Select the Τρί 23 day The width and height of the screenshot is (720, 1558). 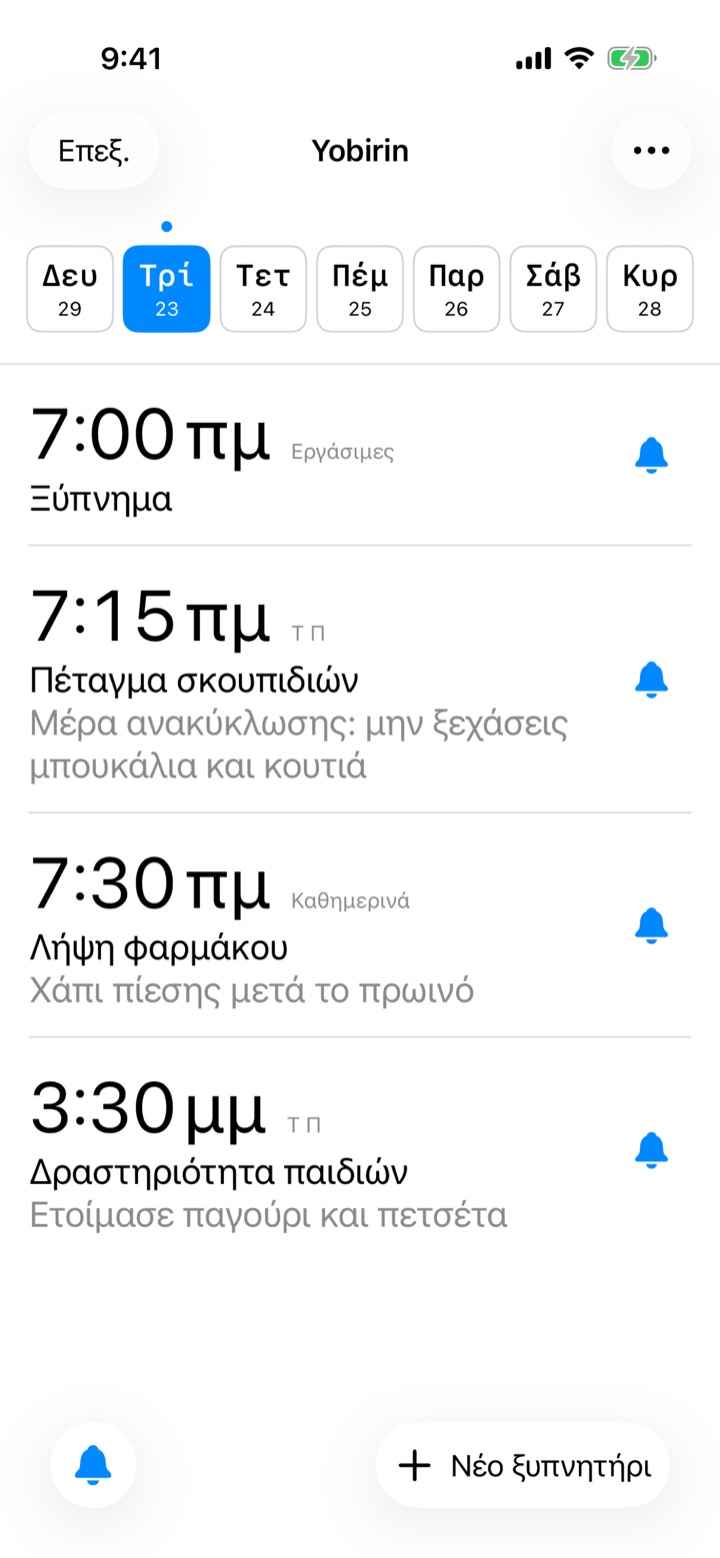[167, 289]
